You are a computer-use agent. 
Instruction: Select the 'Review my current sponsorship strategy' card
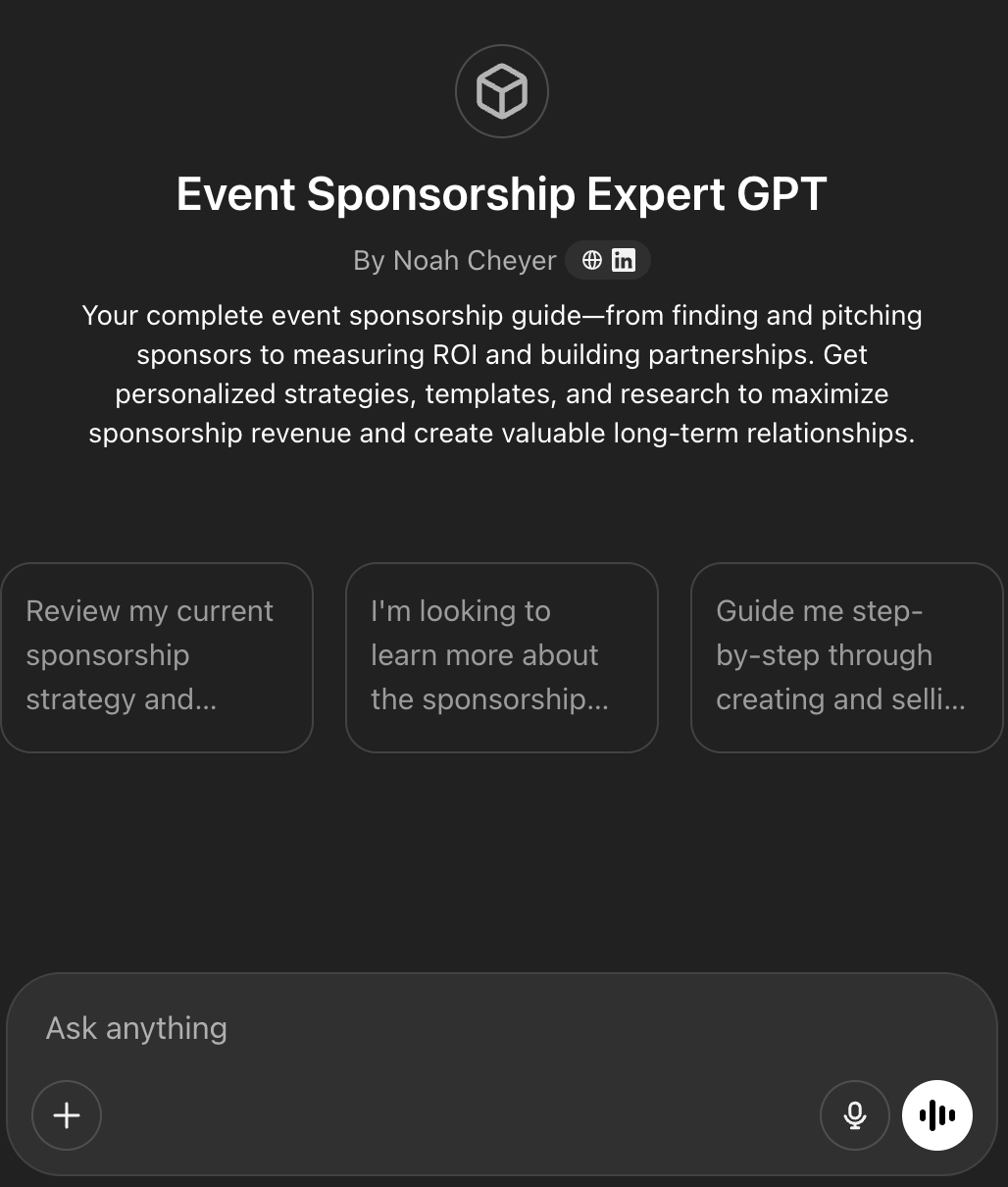point(157,657)
